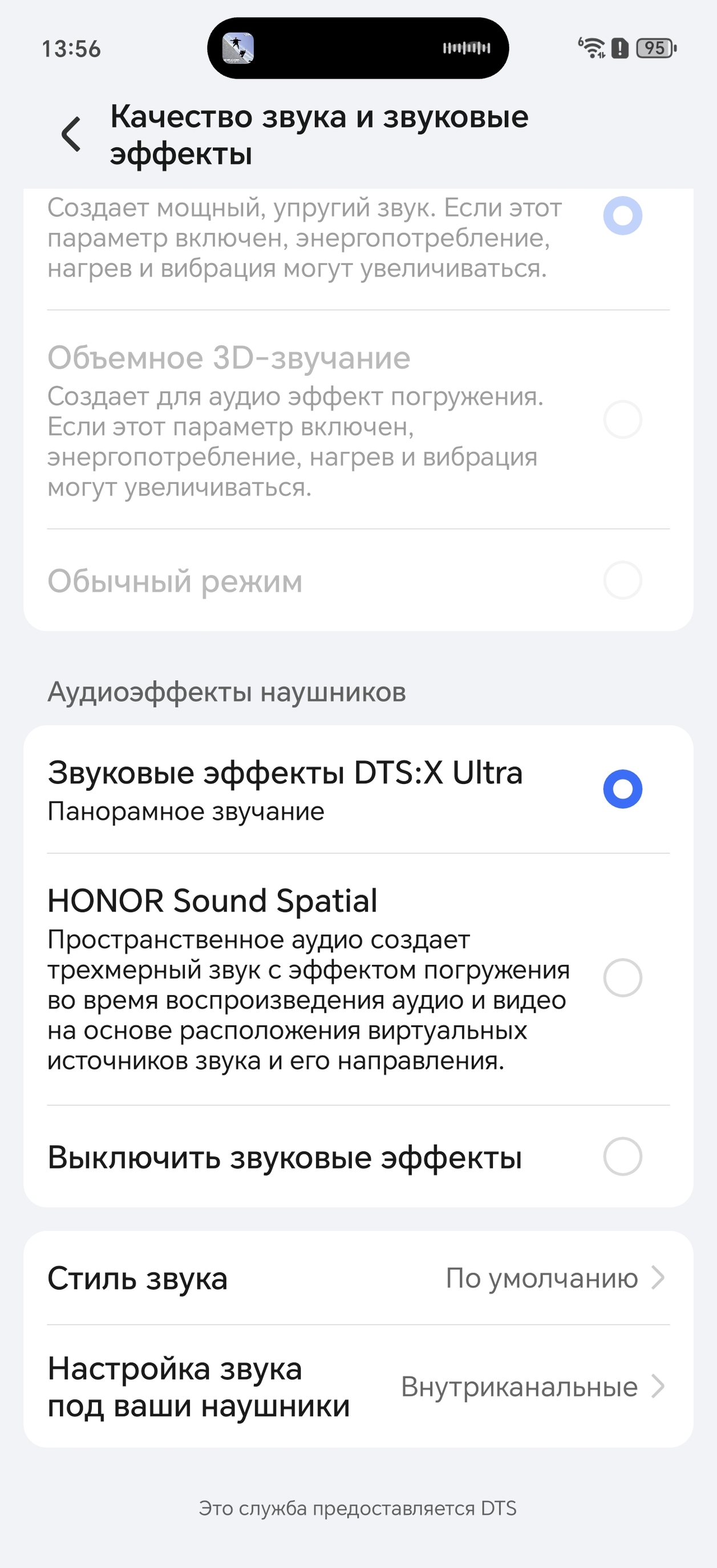Open Настройка звука под ваши наушники
Viewport: 717px width, 1568px height.
358,1387
